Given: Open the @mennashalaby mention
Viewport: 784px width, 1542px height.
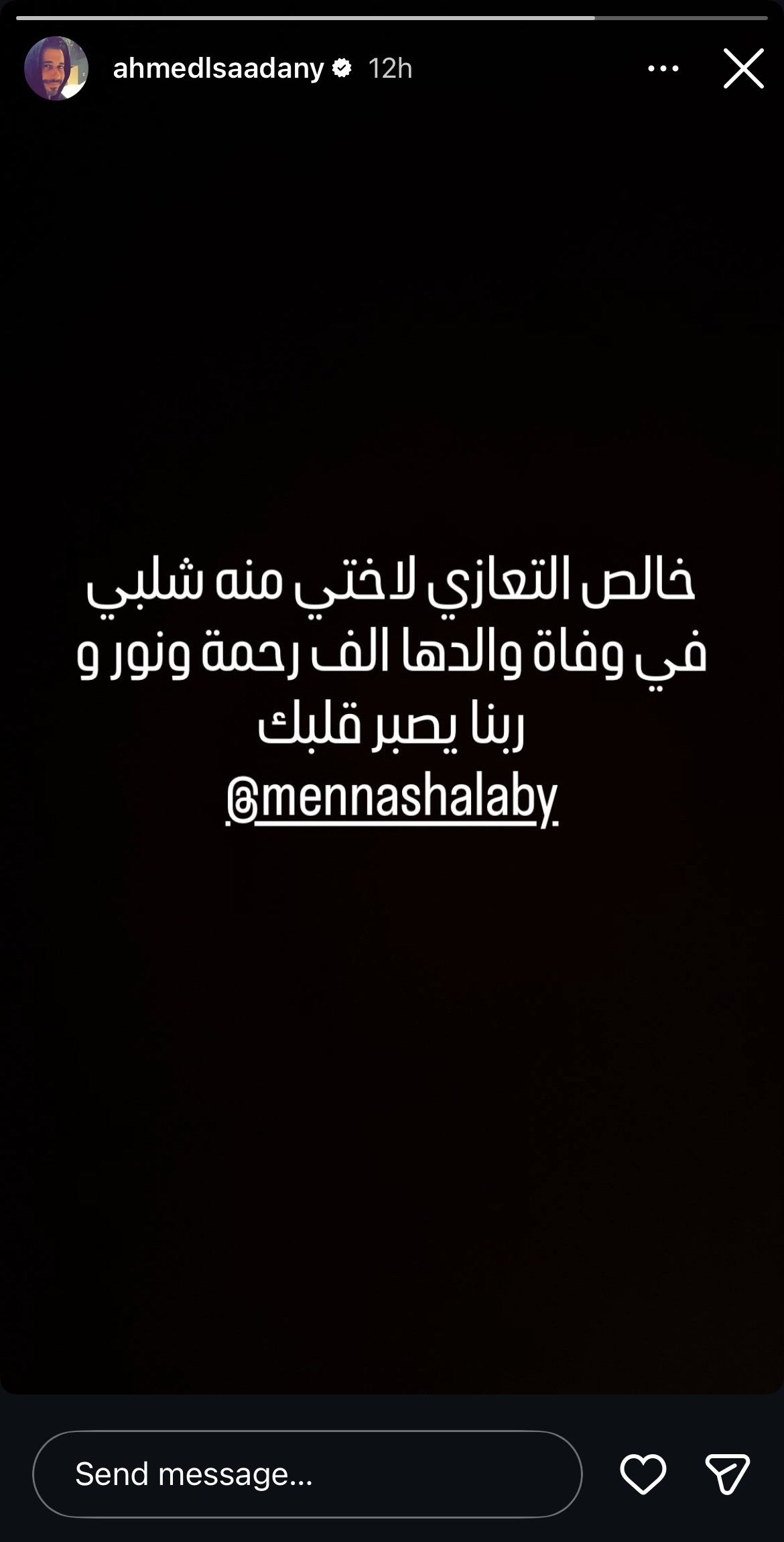Looking at the screenshot, I should (392, 799).
